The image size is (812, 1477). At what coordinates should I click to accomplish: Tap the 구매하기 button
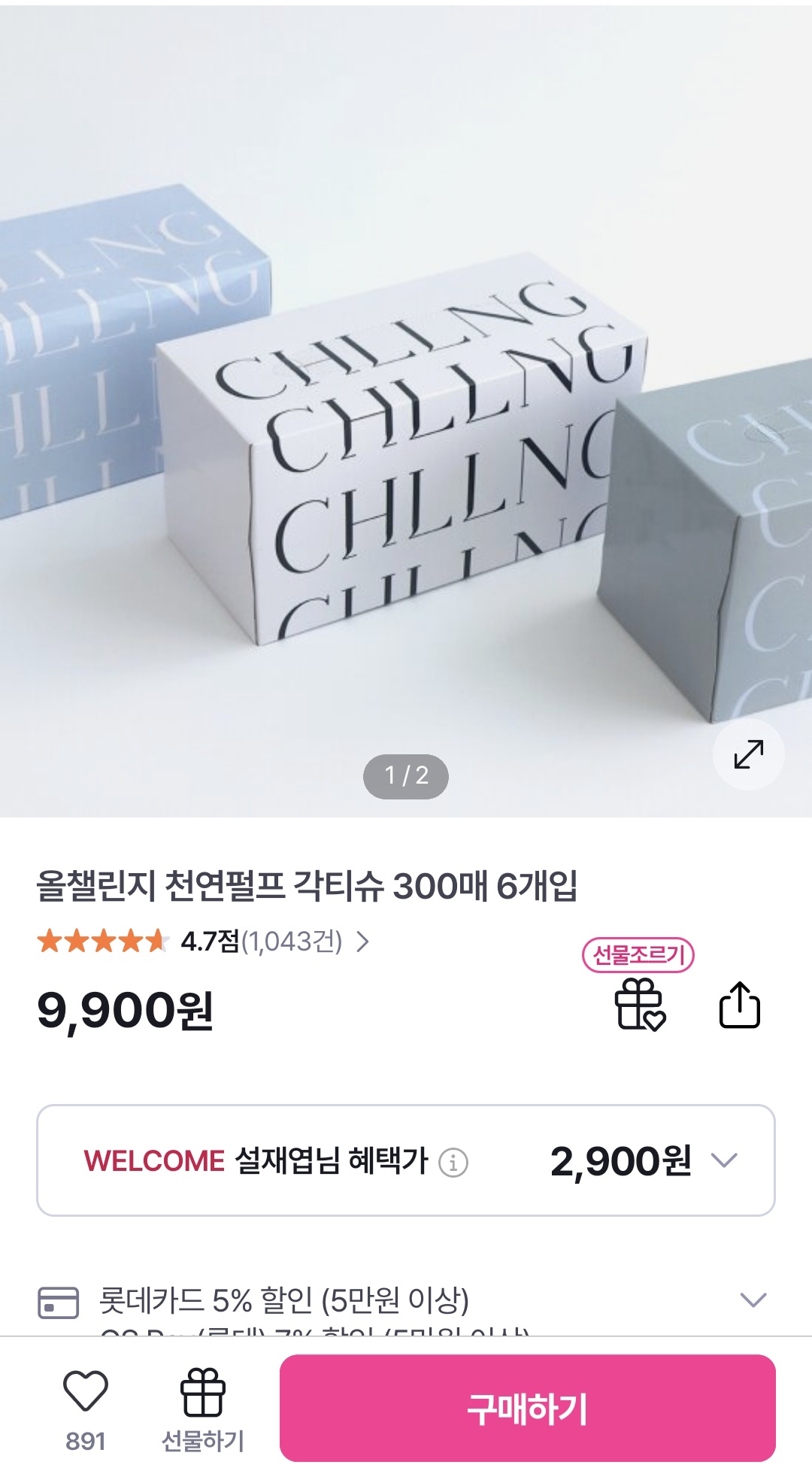coord(527,1409)
